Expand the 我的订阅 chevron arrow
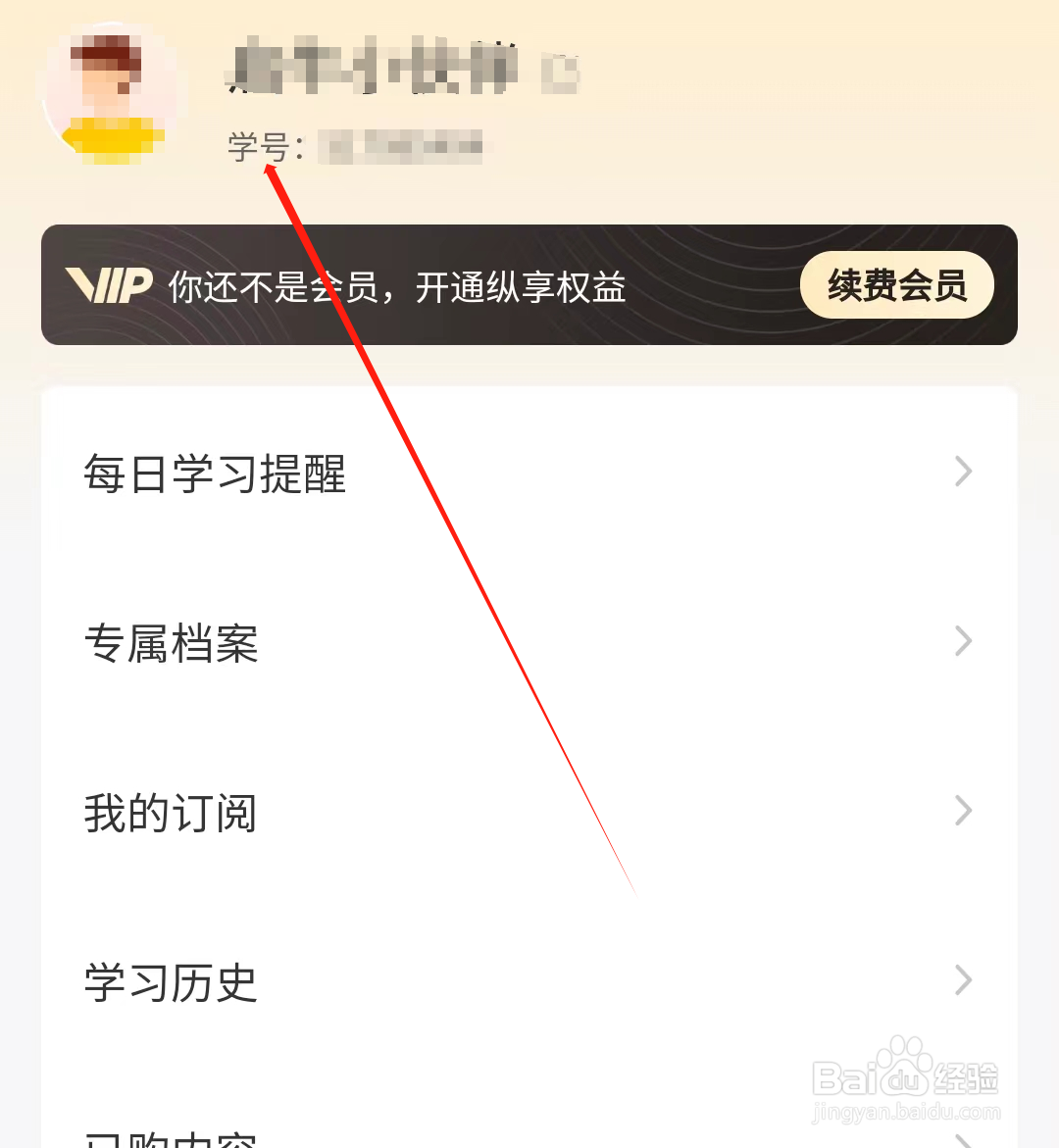1059x1148 pixels. tap(962, 811)
